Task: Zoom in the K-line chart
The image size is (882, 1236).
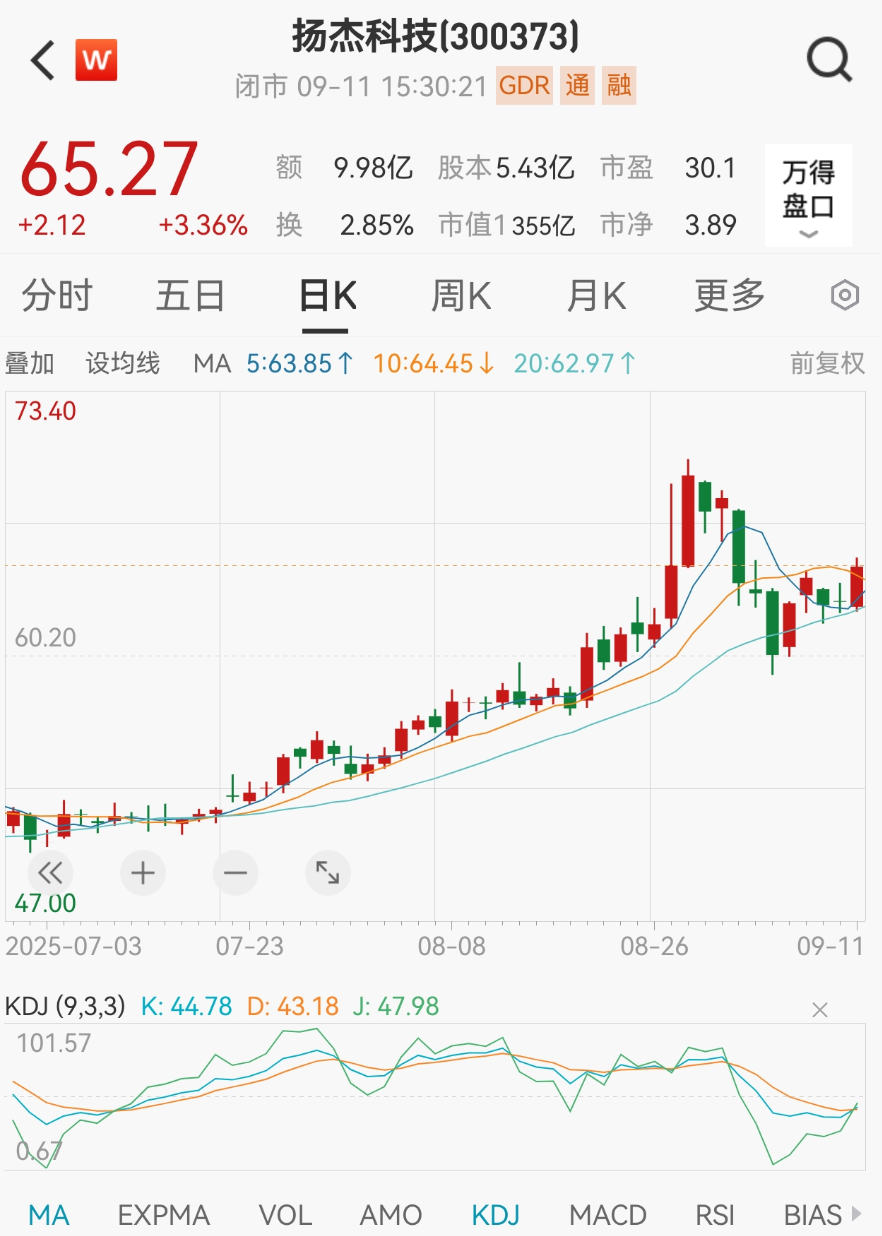Action: (x=143, y=873)
